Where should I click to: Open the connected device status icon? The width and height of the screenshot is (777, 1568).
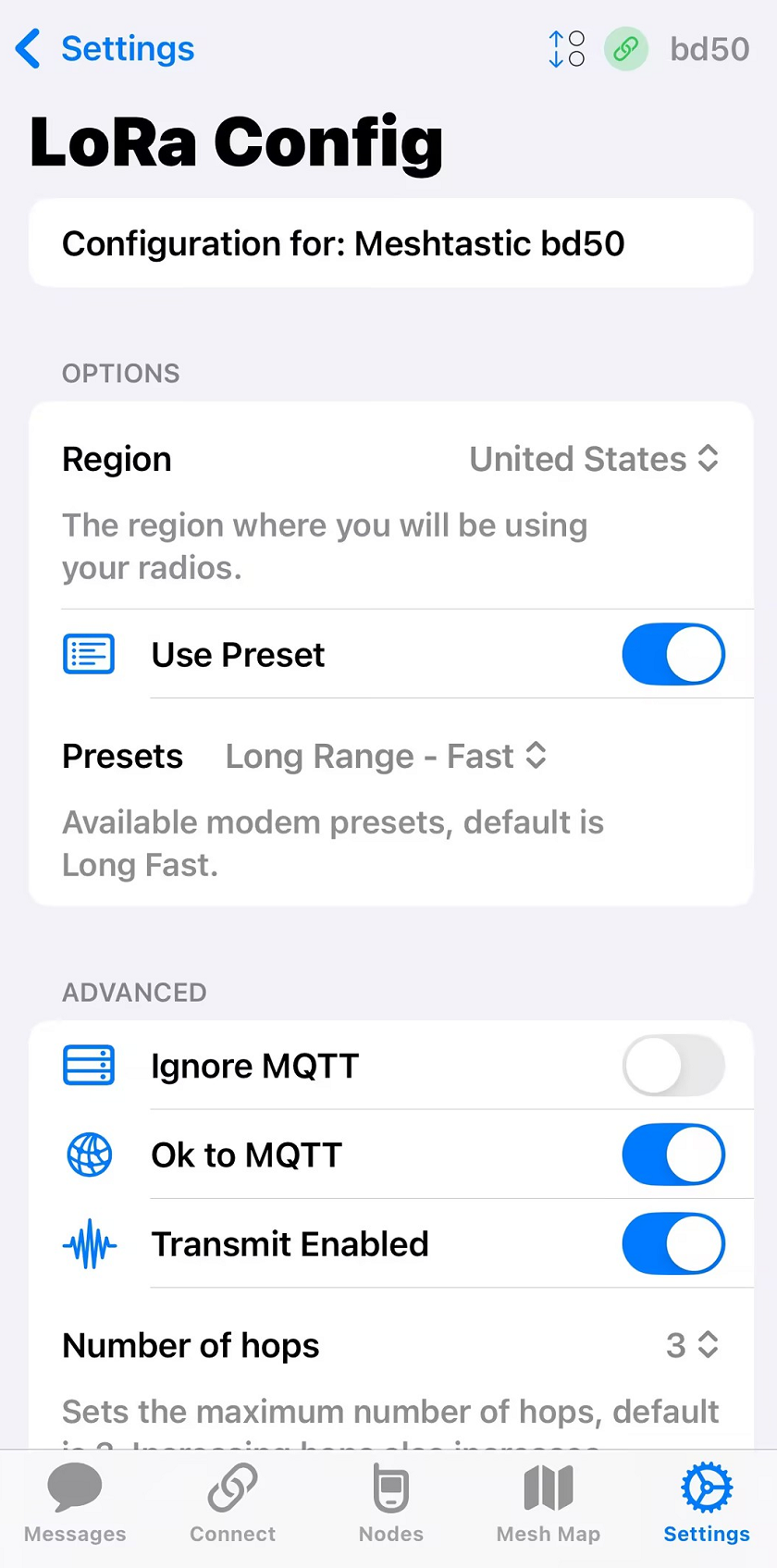626,48
